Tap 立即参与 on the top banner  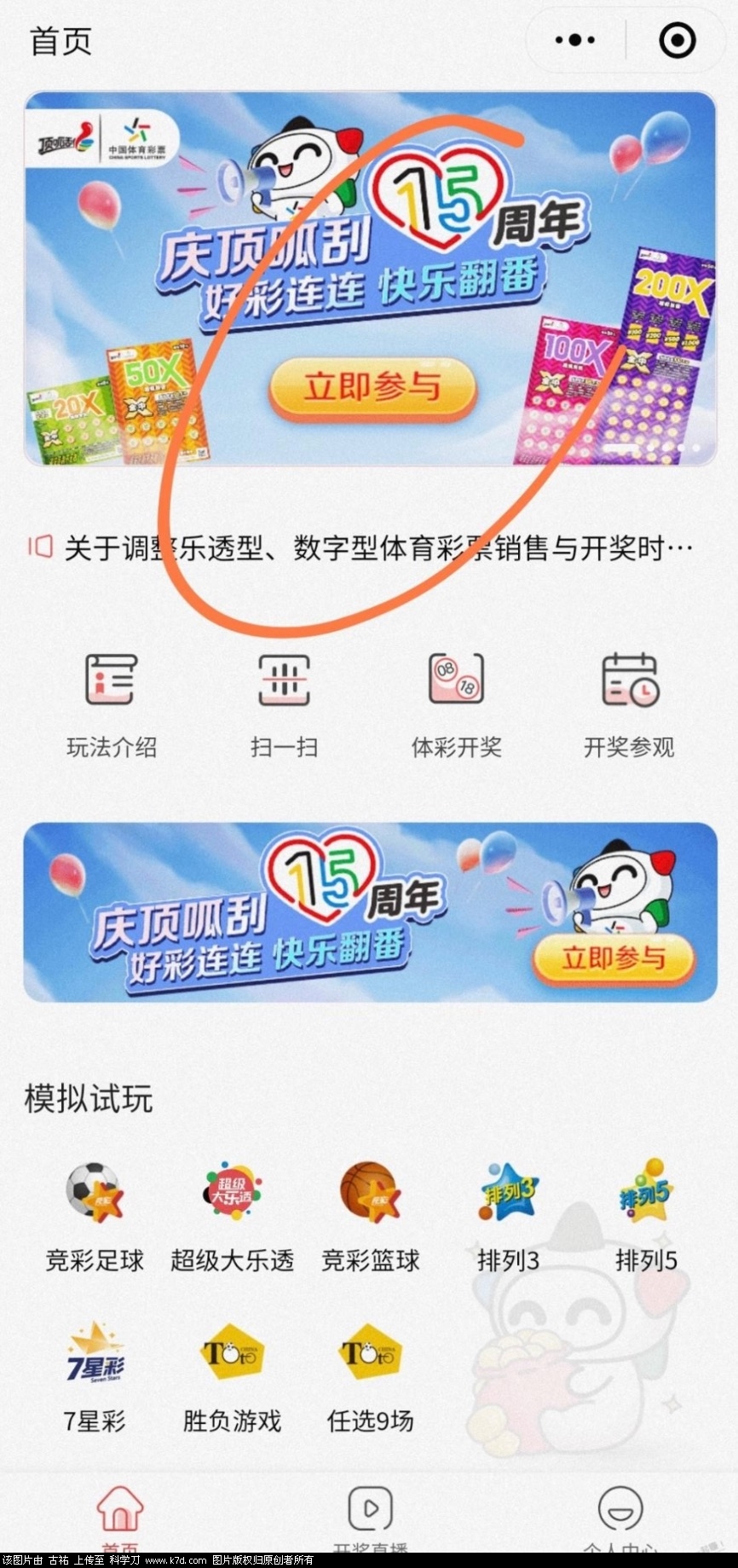click(372, 388)
